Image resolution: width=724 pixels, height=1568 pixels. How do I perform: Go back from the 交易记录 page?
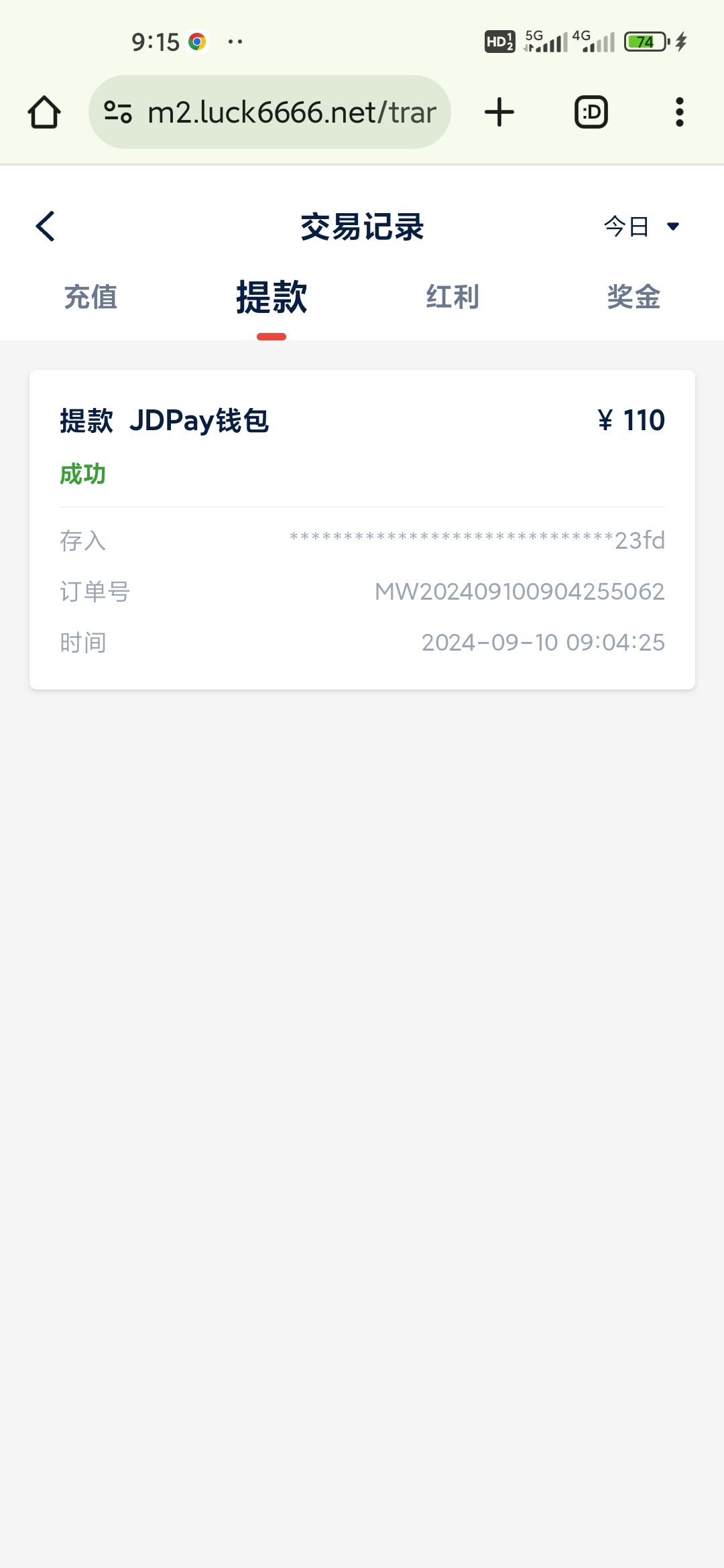point(46,226)
